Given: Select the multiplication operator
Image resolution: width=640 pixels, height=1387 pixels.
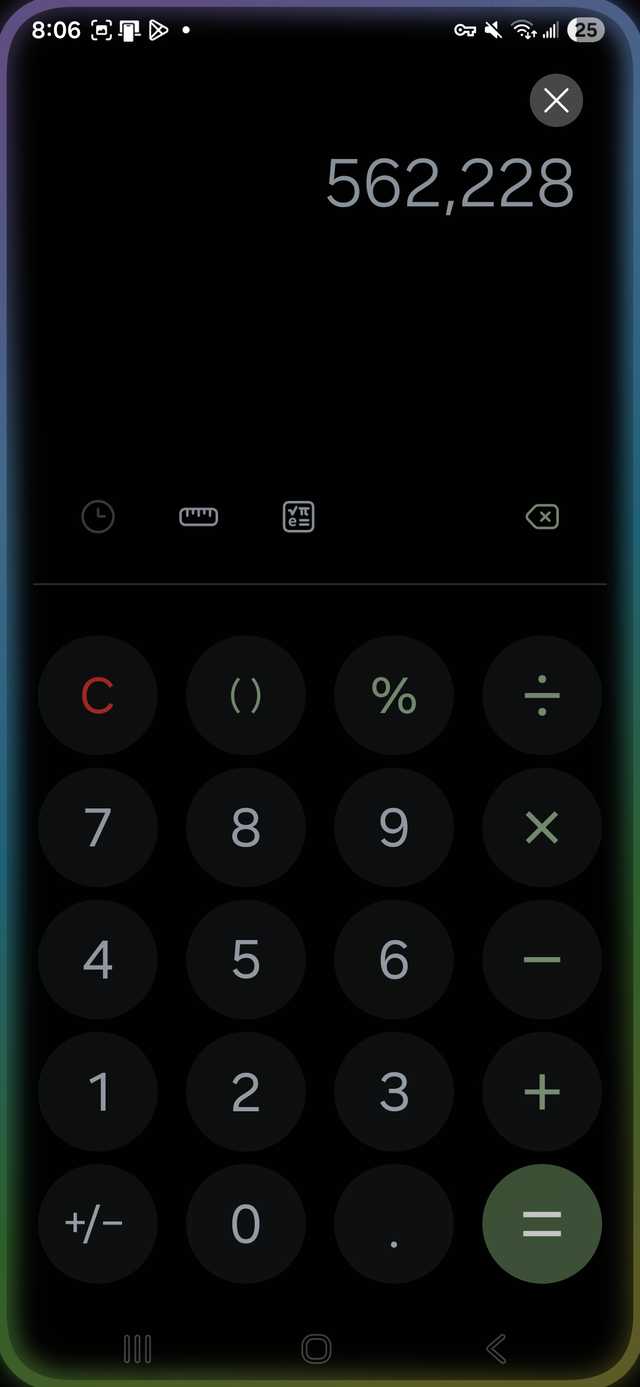Looking at the screenshot, I should coord(542,827).
